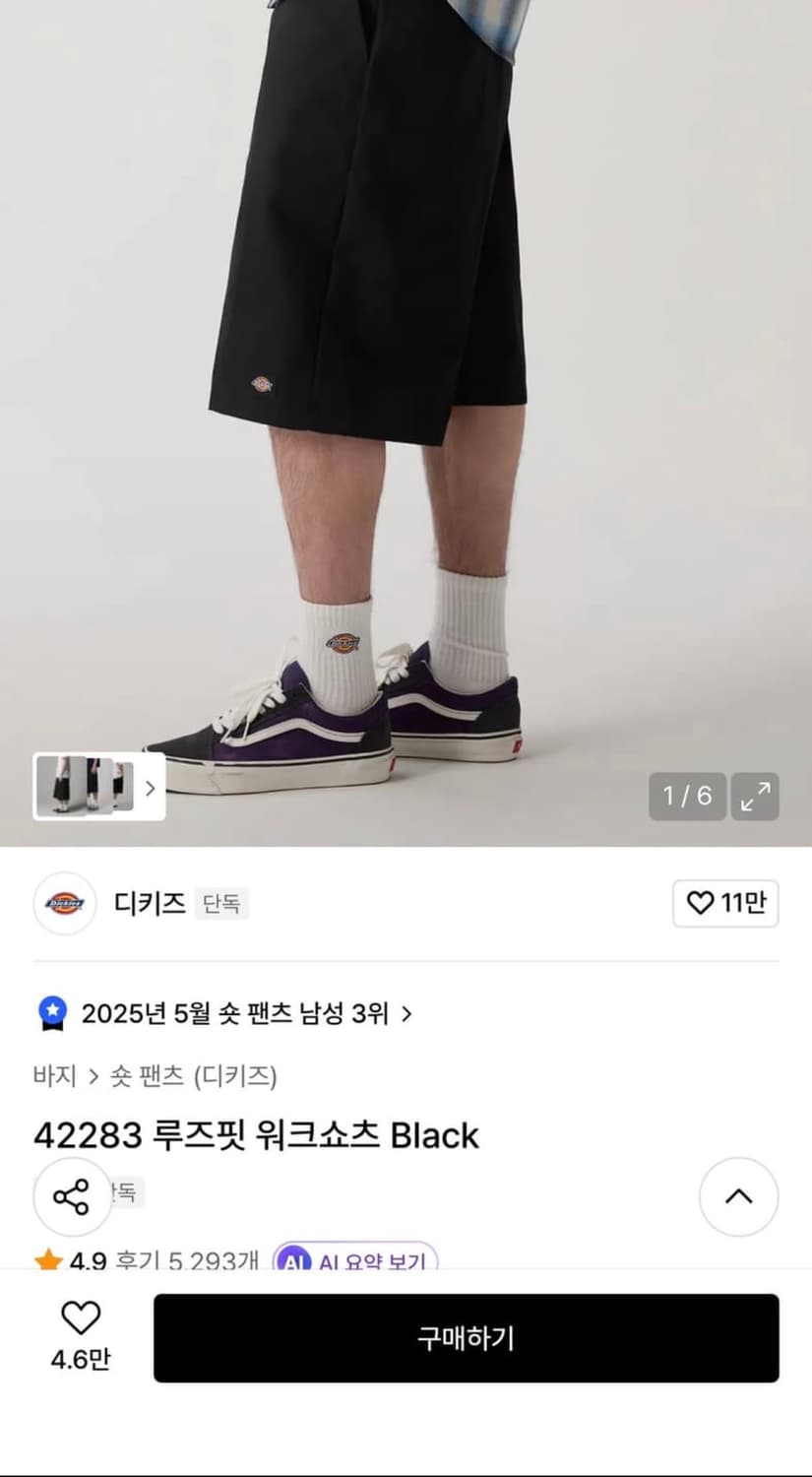Screen dimensions: 812x1477
Task: Show next thumbnail with the chevron
Action: (150, 789)
